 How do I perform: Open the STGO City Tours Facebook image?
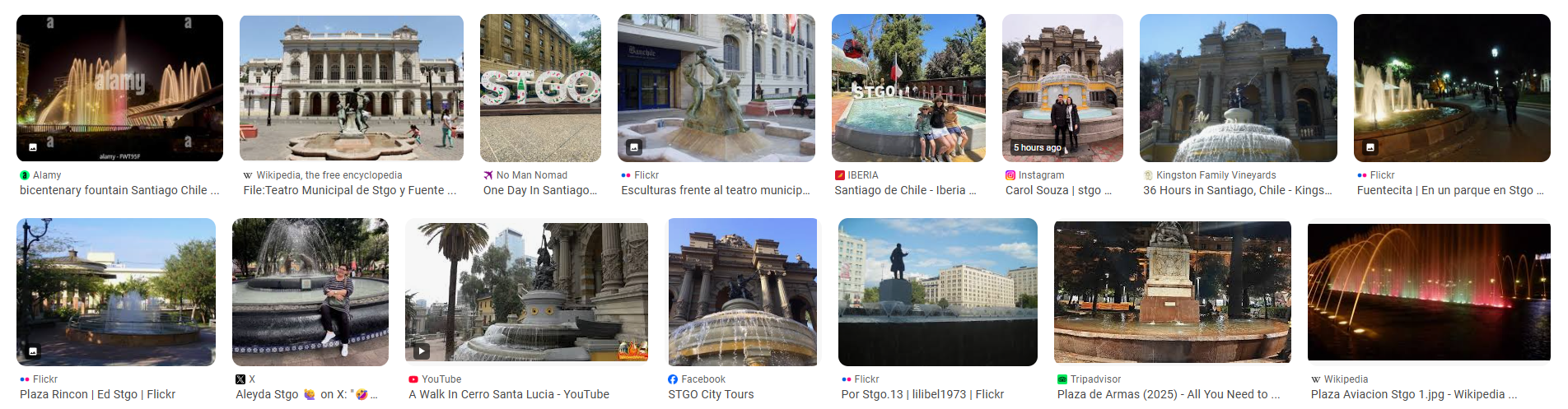[x=743, y=292]
